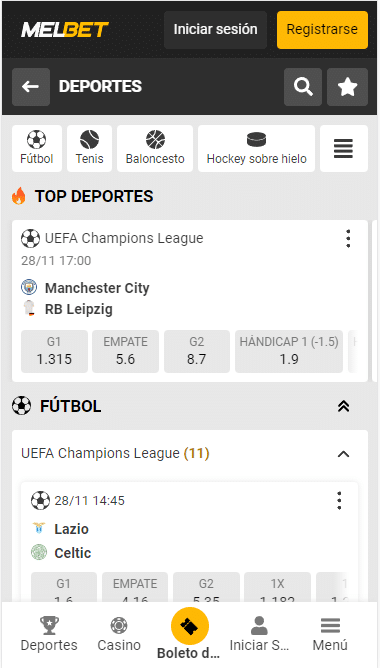This screenshot has width=380, height=668.
Task: Open the search magnifier icon
Action: [x=303, y=87]
